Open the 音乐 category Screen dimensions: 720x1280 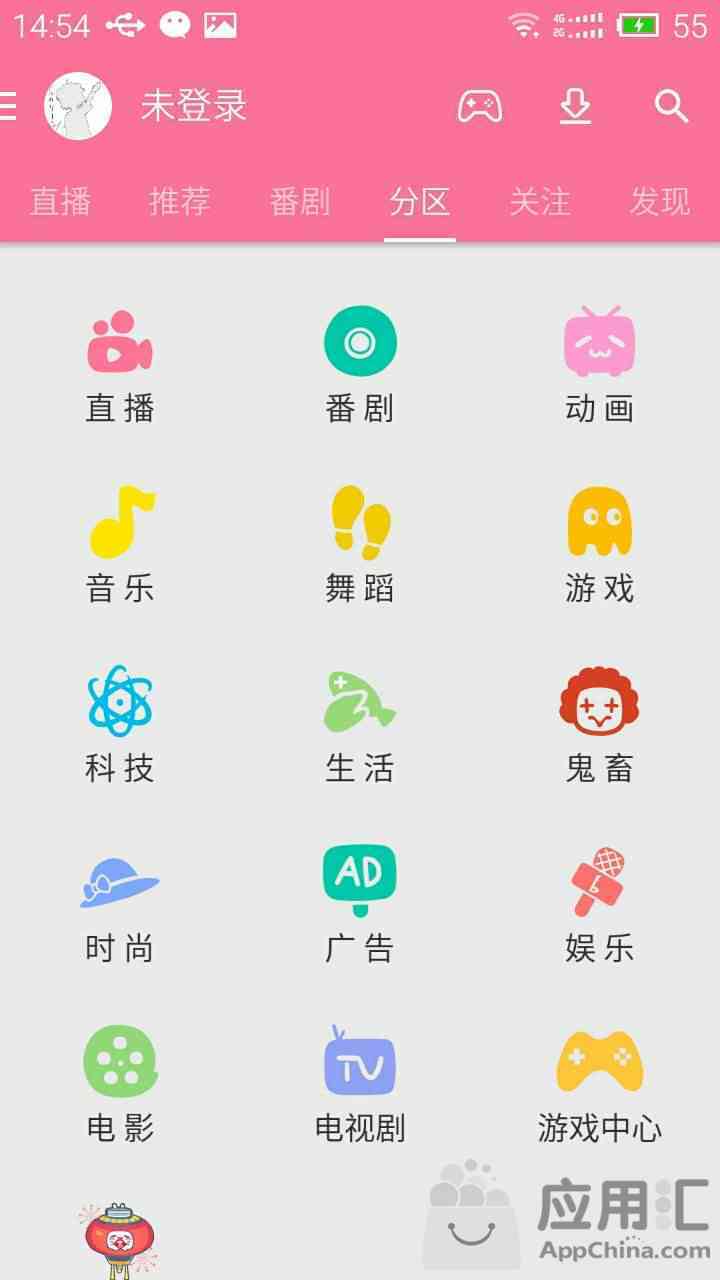pos(120,545)
